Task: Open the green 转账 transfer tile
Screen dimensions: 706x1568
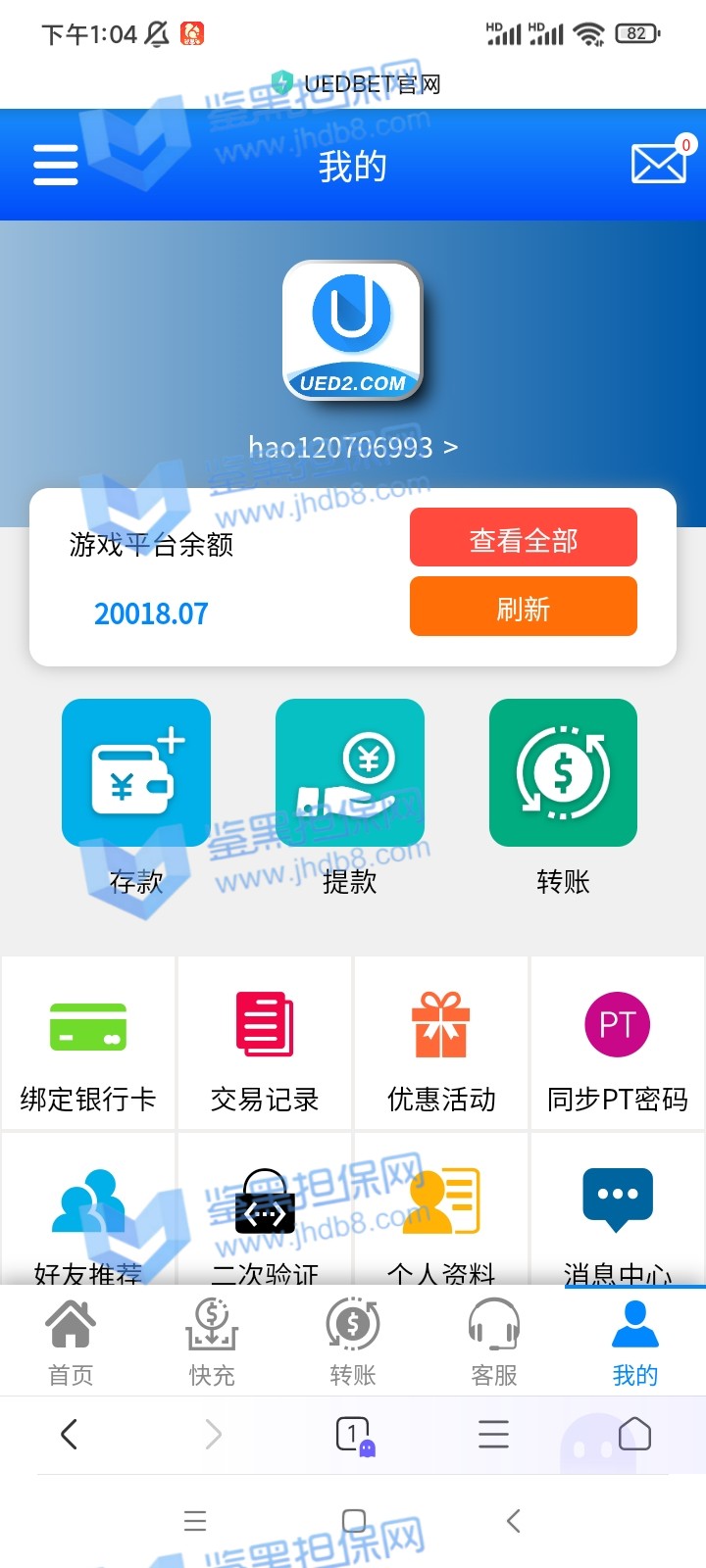Action: point(563,774)
